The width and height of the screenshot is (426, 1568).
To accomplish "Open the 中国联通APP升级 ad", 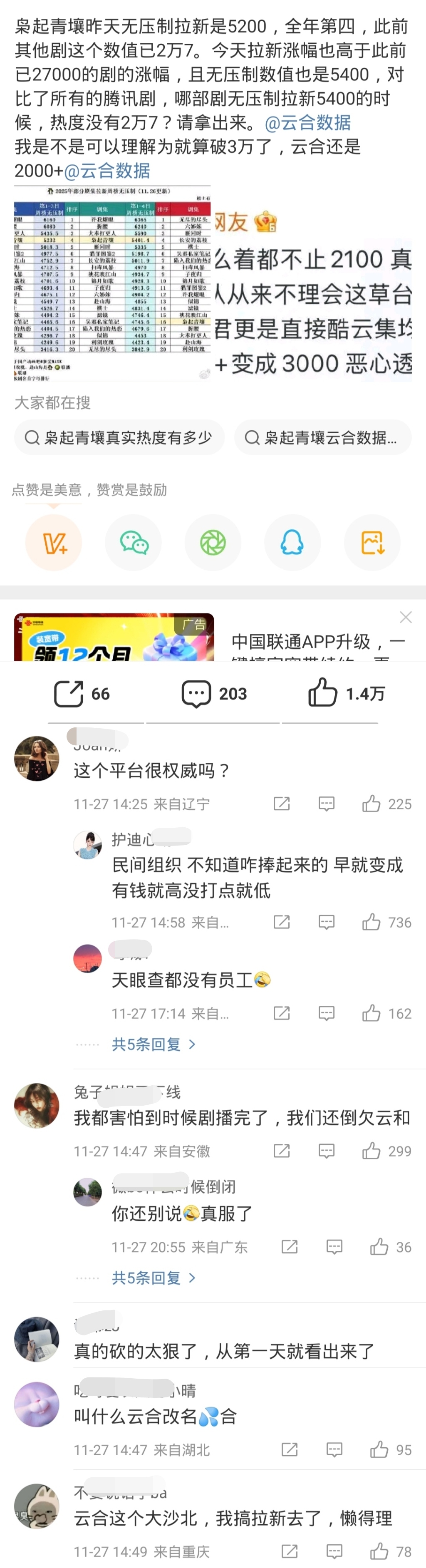I will point(317,642).
